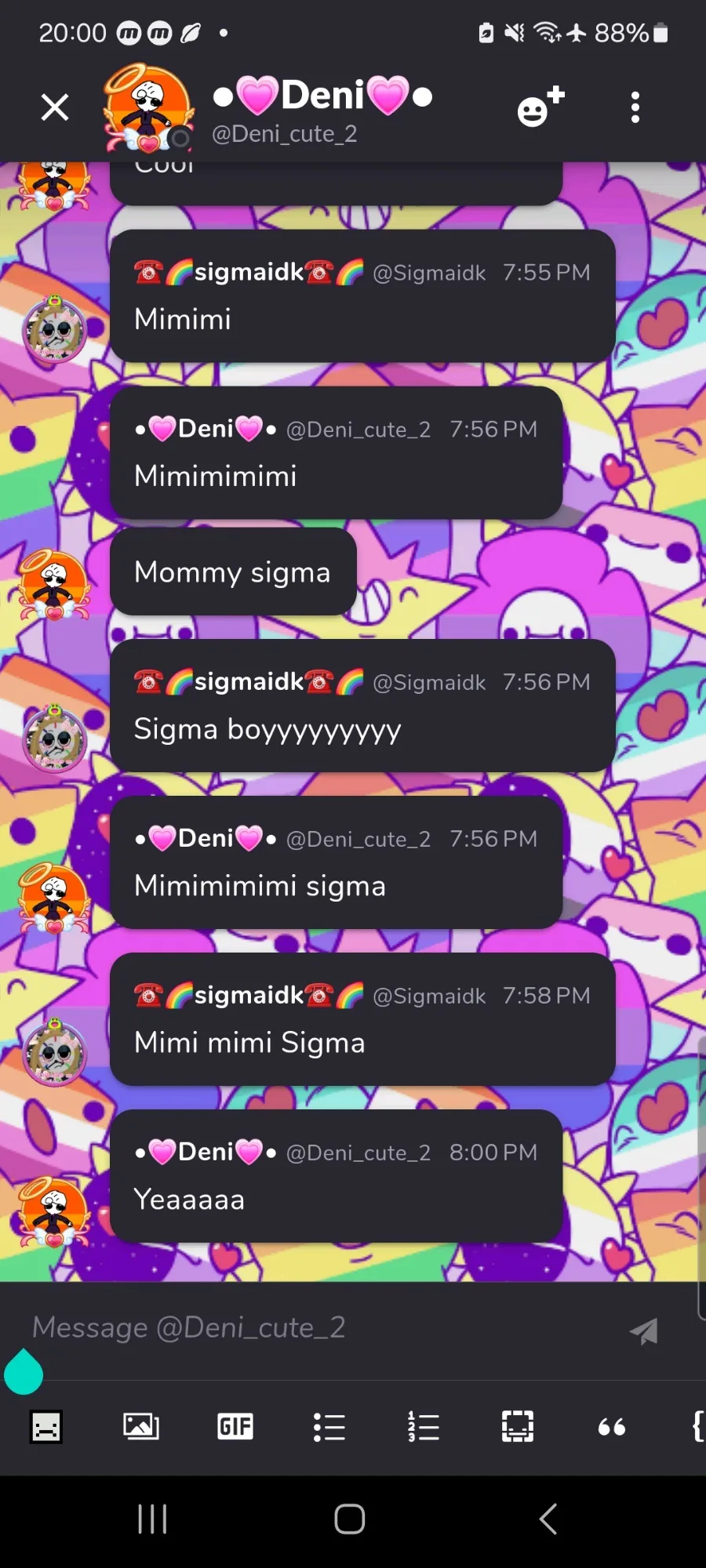Screen dimensions: 706x1568
Task: Insert a numbered list
Action: 424,1427
